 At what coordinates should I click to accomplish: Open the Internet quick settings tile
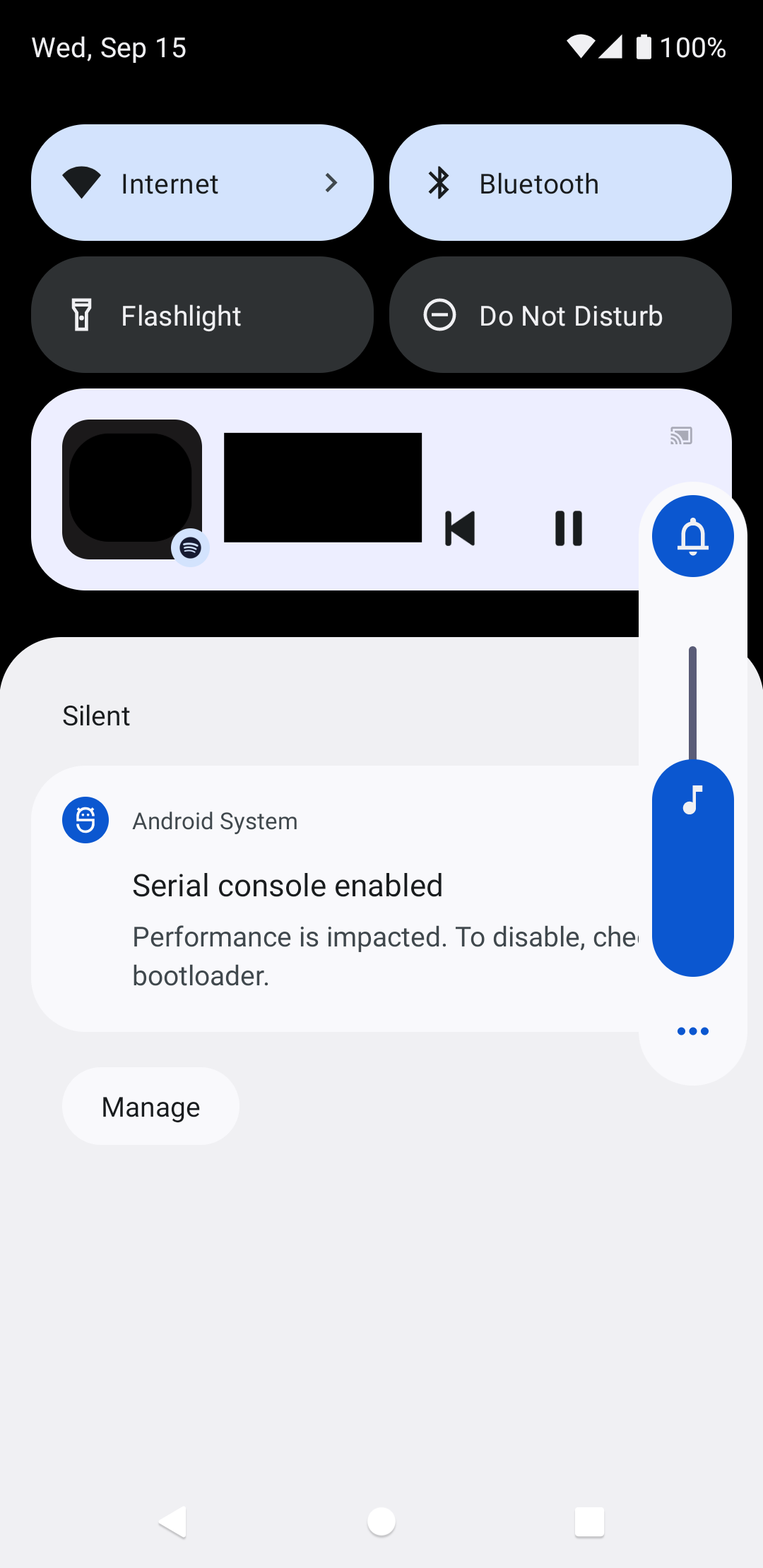[202, 183]
